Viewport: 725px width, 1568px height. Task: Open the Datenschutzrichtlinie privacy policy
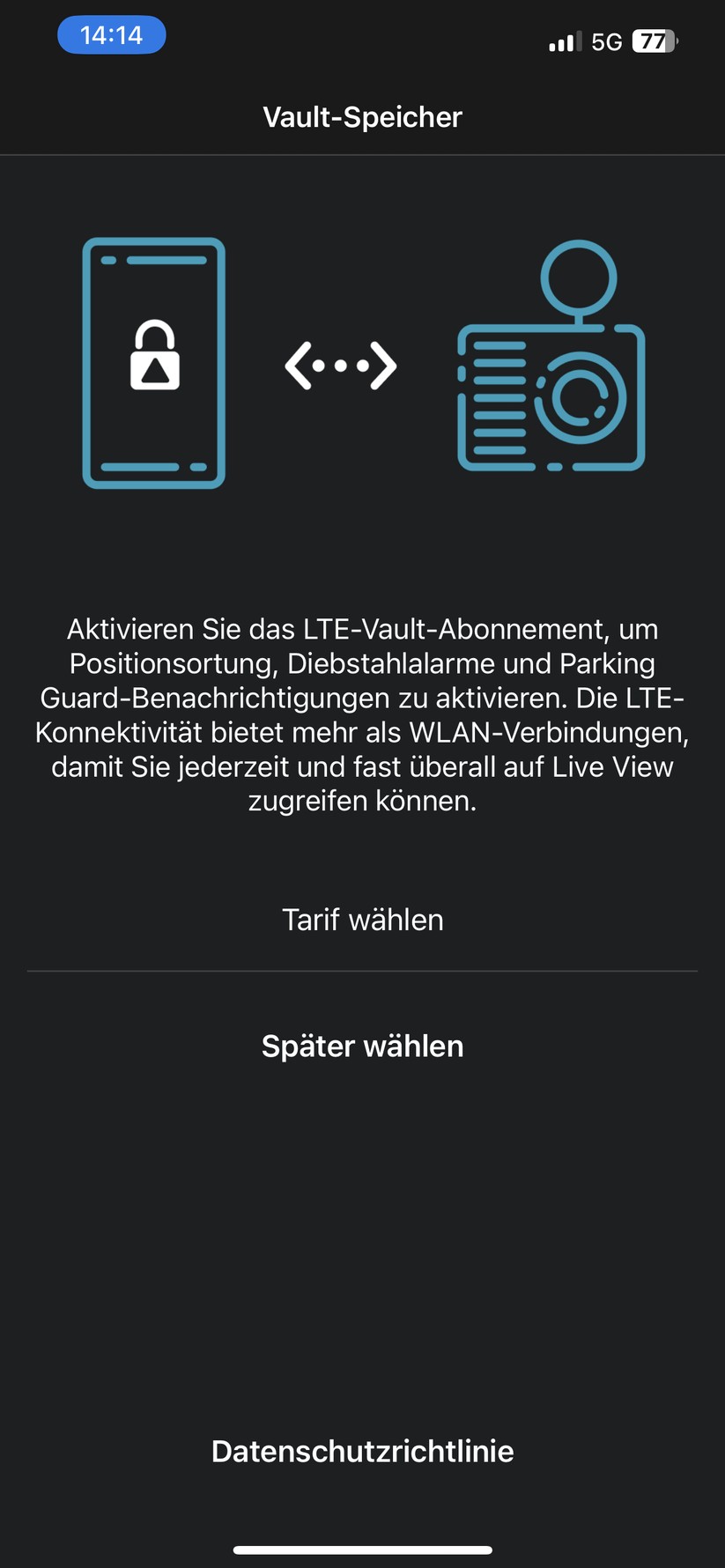tap(362, 1451)
